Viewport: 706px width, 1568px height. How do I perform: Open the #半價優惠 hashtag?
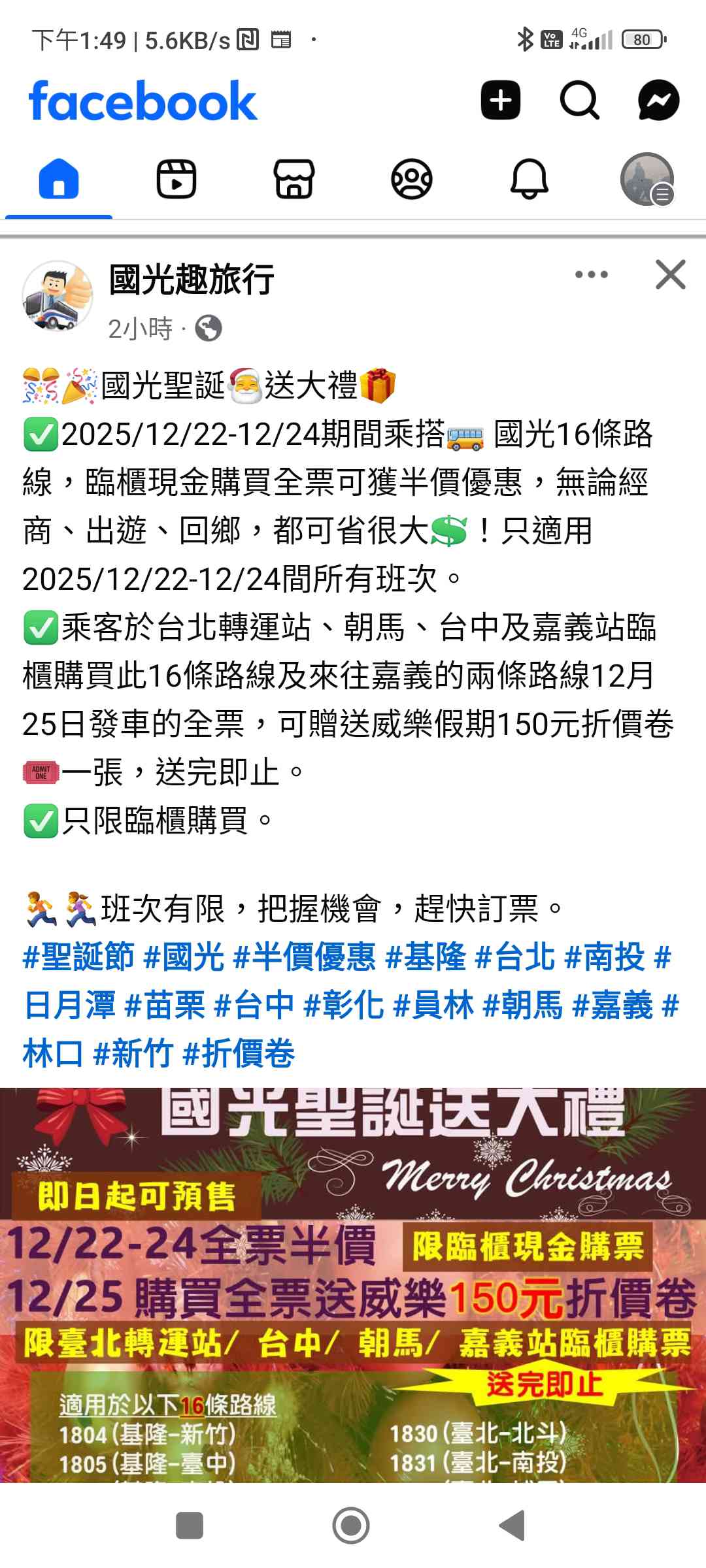[x=305, y=957]
